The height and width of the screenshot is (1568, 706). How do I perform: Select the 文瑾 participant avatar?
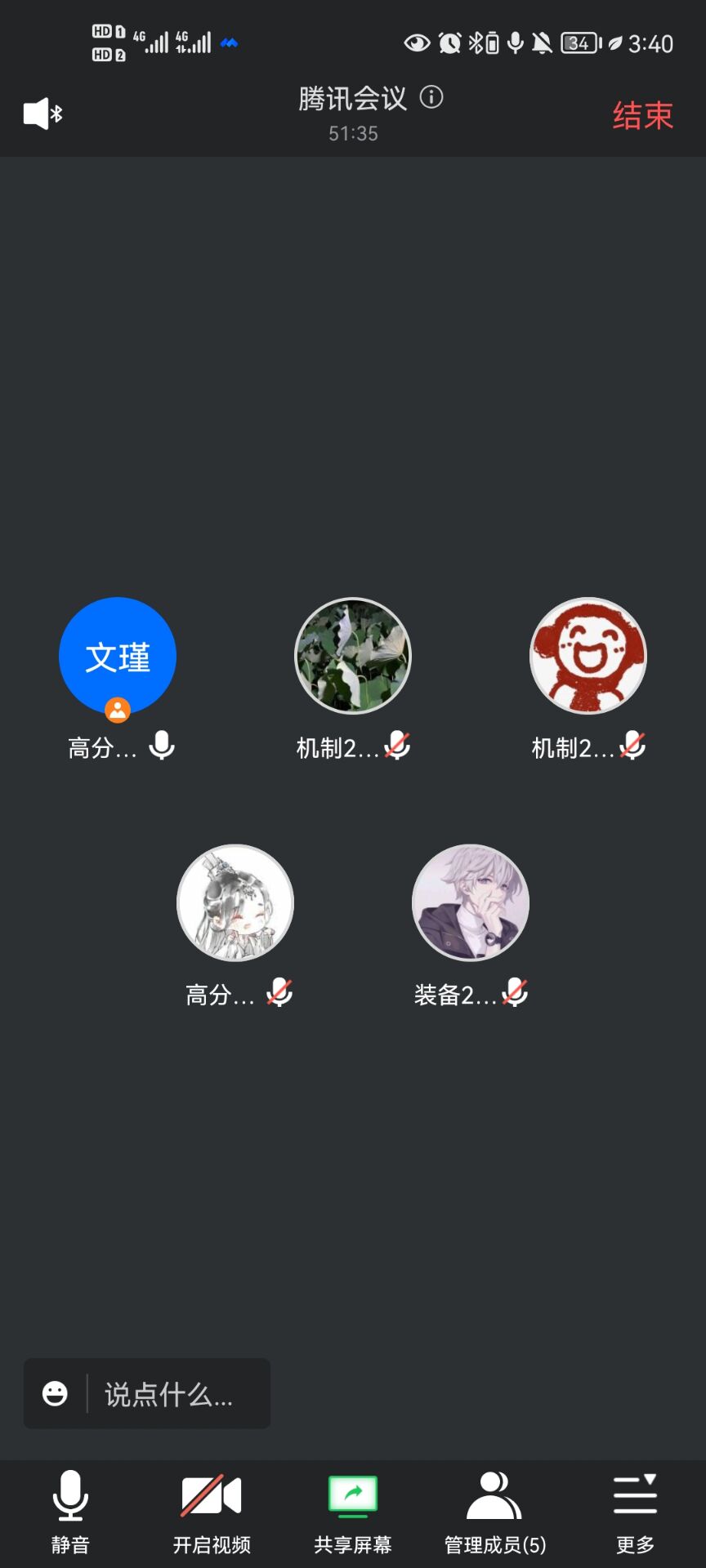click(118, 656)
